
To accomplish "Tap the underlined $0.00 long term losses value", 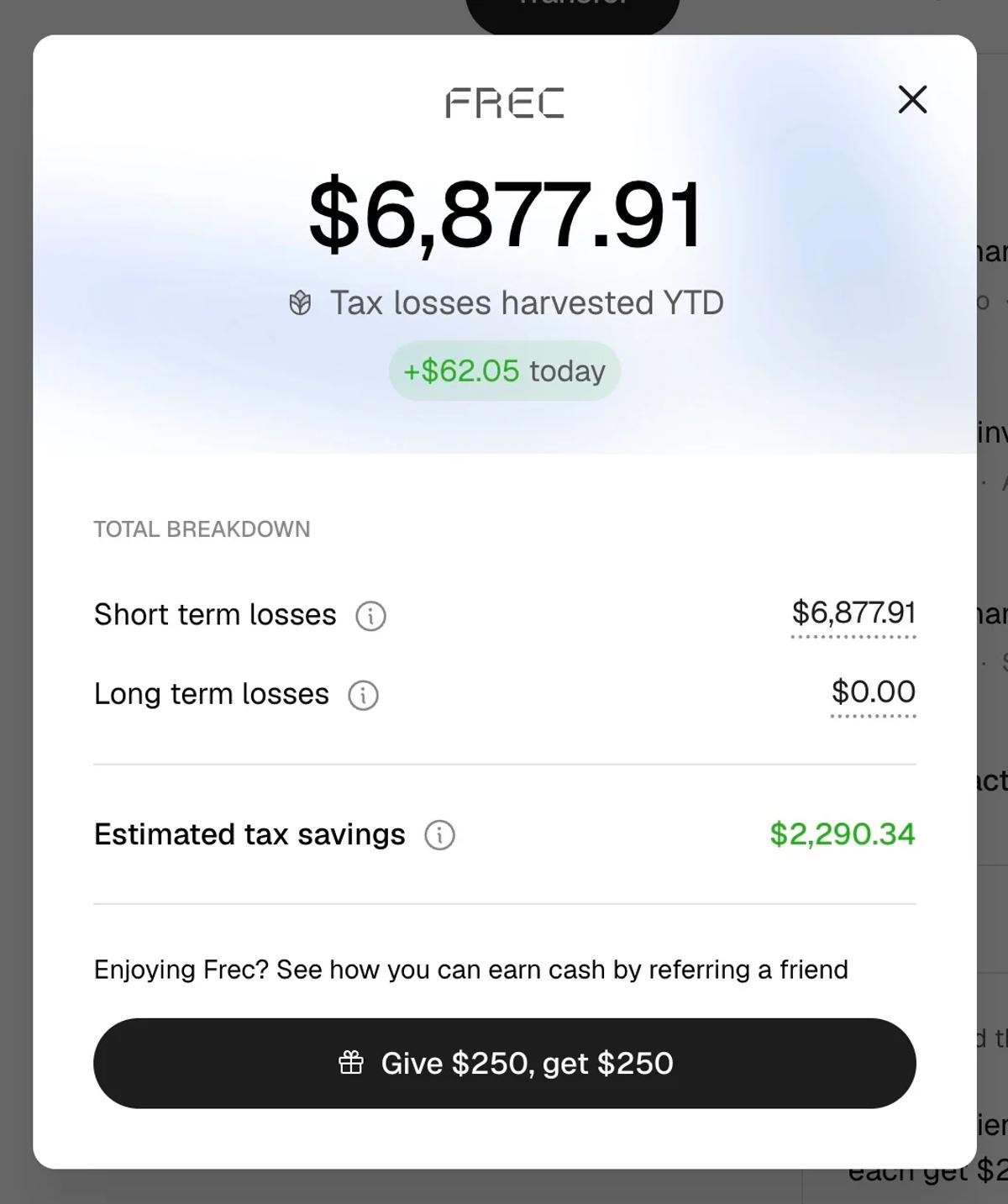I will point(873,692).
